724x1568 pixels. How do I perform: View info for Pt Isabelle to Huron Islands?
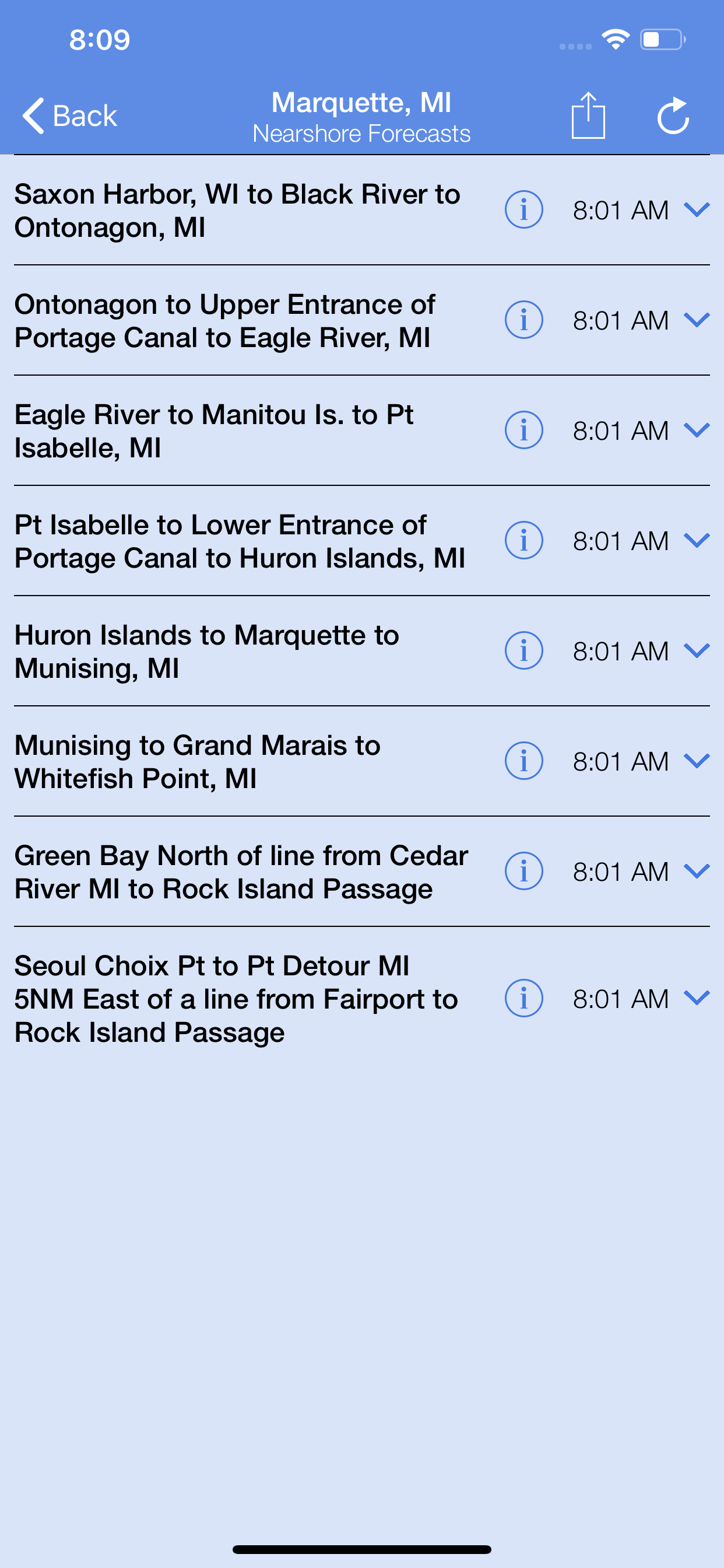524,541
